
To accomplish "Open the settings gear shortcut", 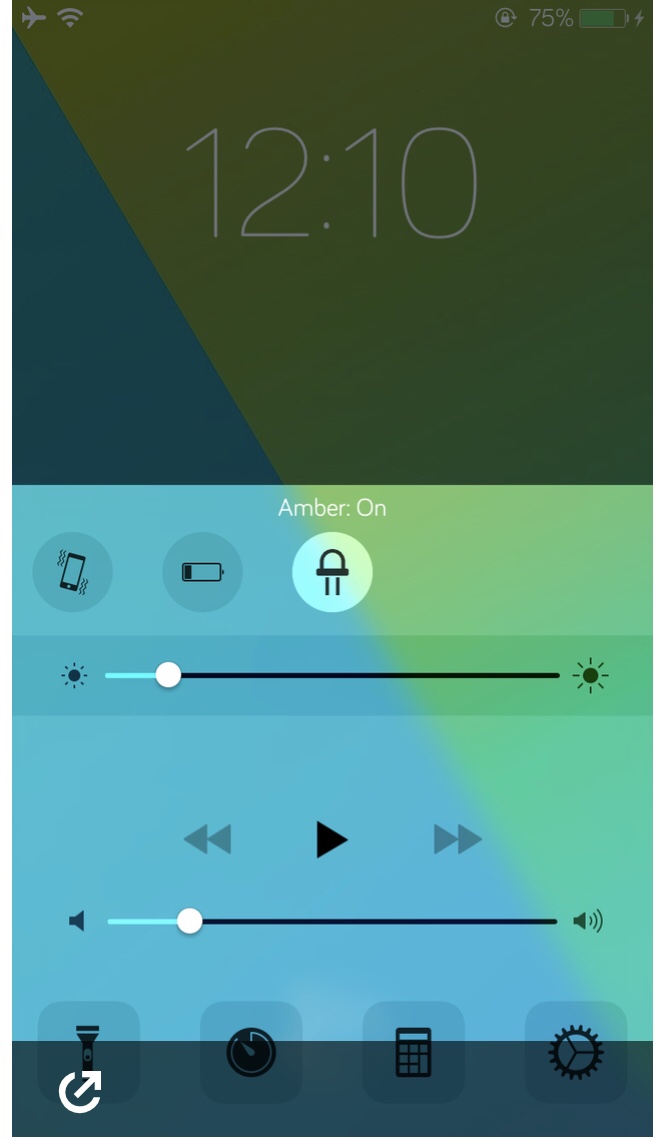I will point(576,1052).
